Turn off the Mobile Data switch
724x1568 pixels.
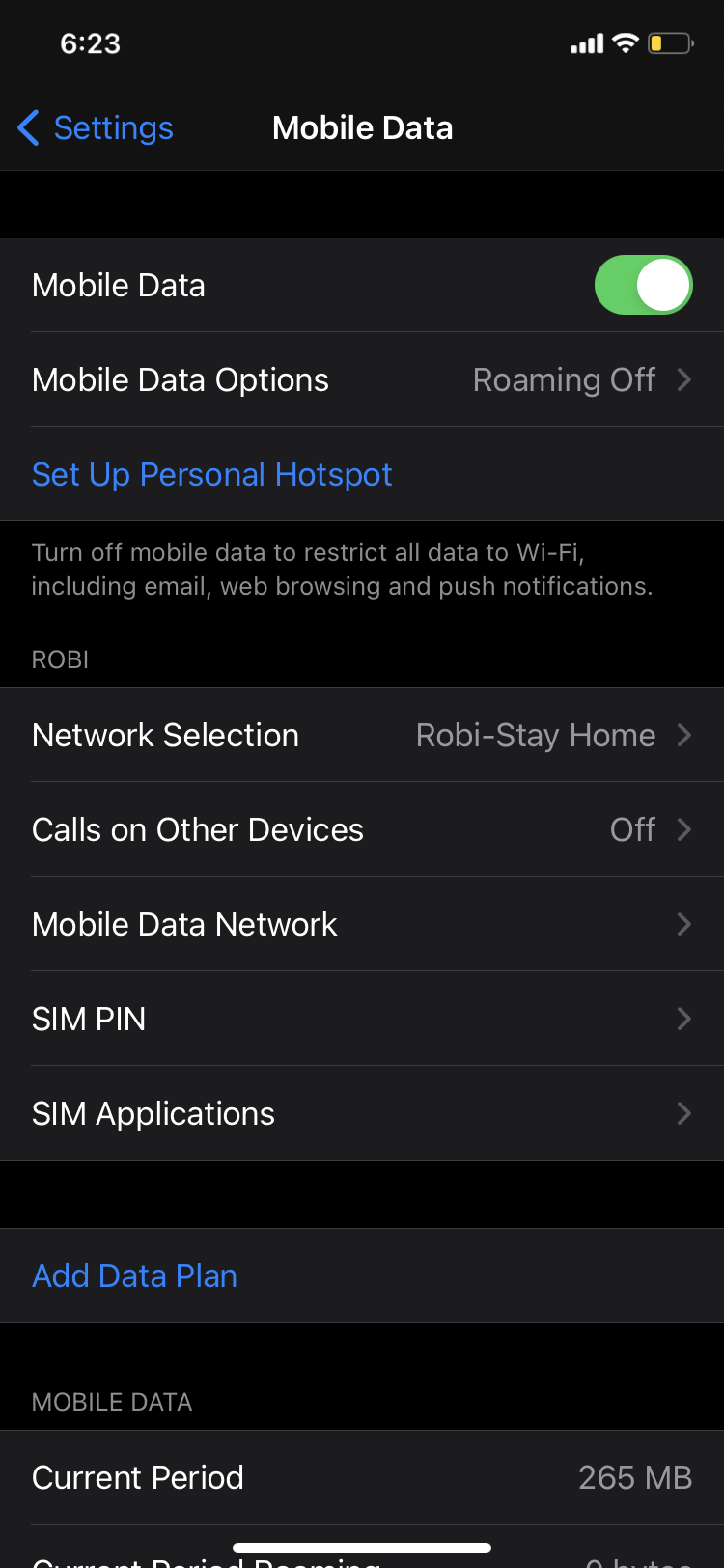pyautogui.click(x=643, y=285)
